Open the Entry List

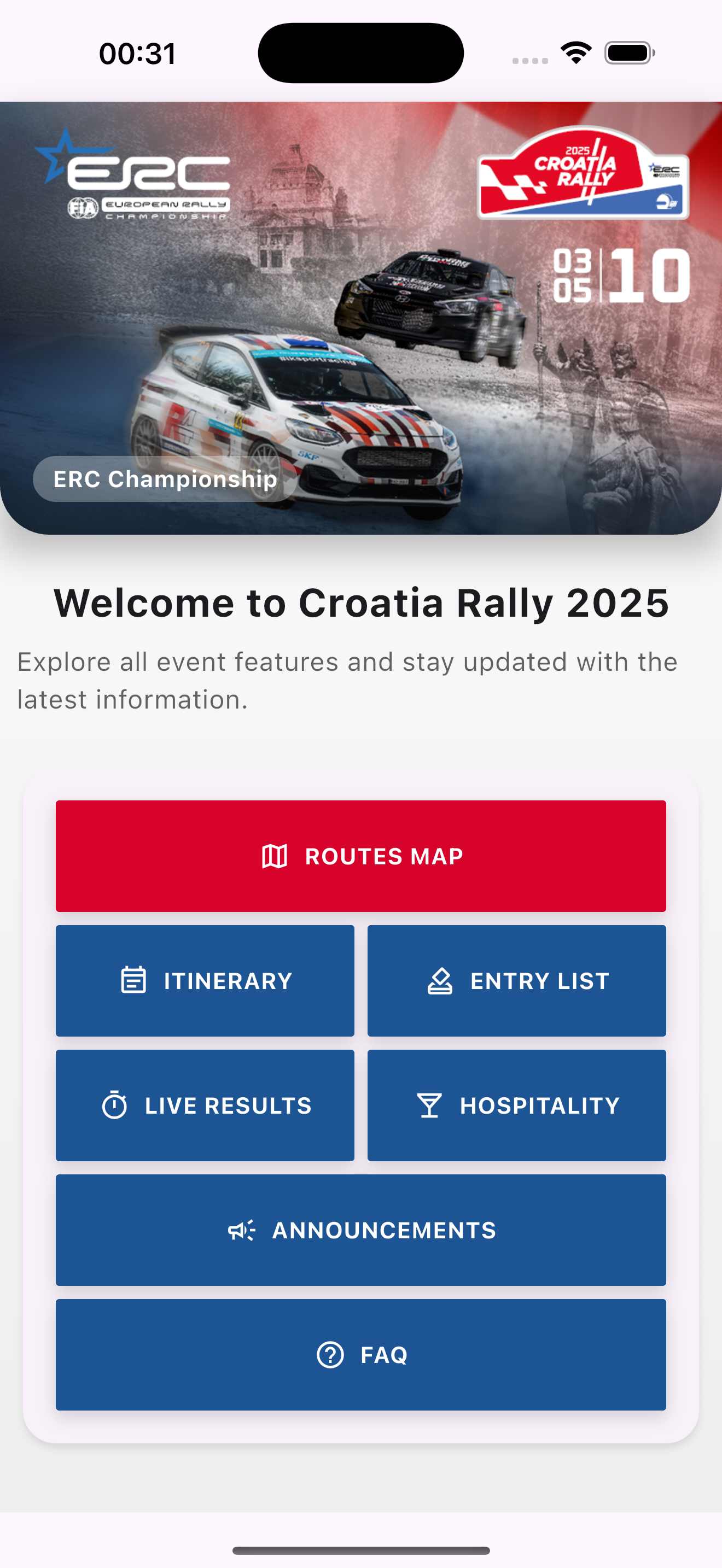516,981
